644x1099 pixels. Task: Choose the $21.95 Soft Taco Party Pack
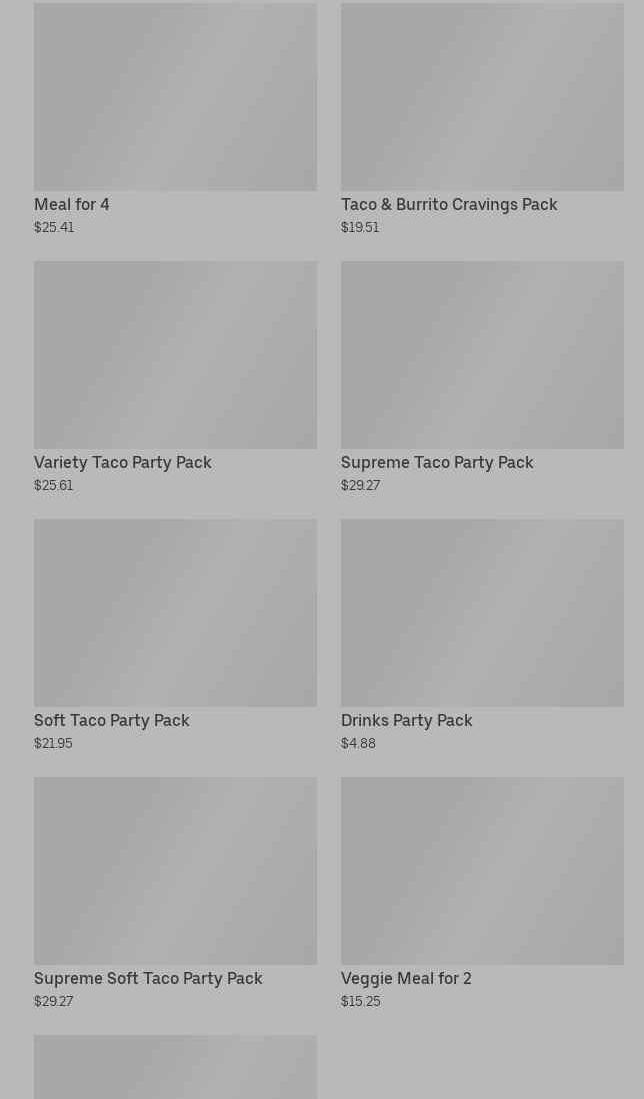175,635
